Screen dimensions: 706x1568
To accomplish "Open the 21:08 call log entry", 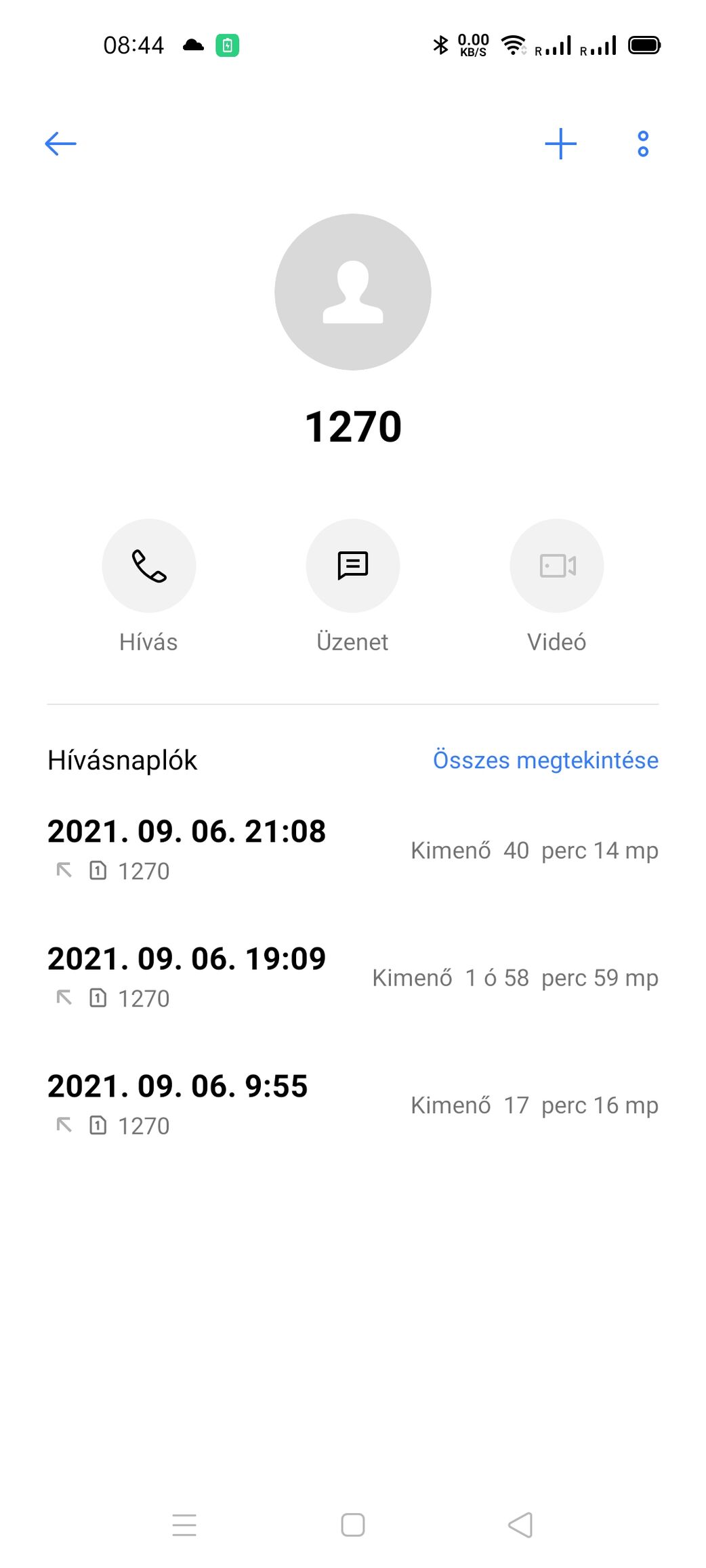I will 352,850.
